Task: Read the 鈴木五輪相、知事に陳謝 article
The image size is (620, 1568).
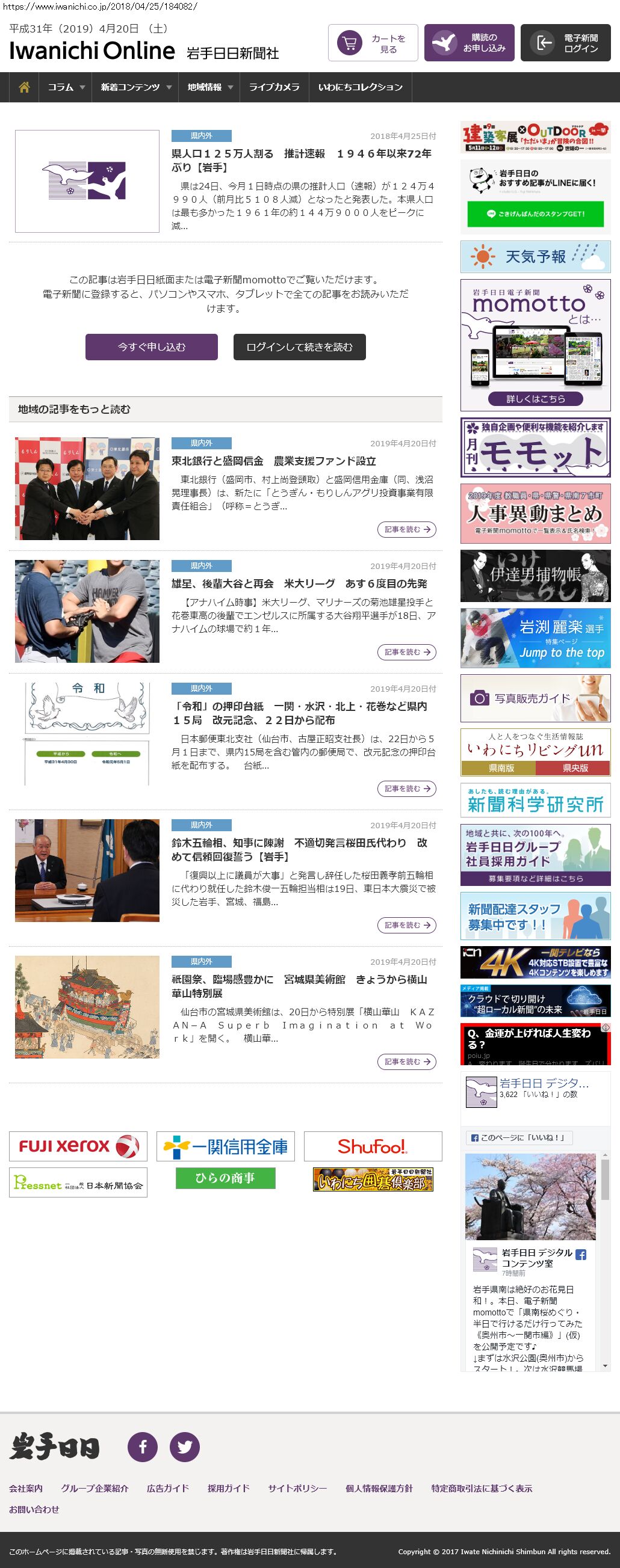Action: pos(407,925)
